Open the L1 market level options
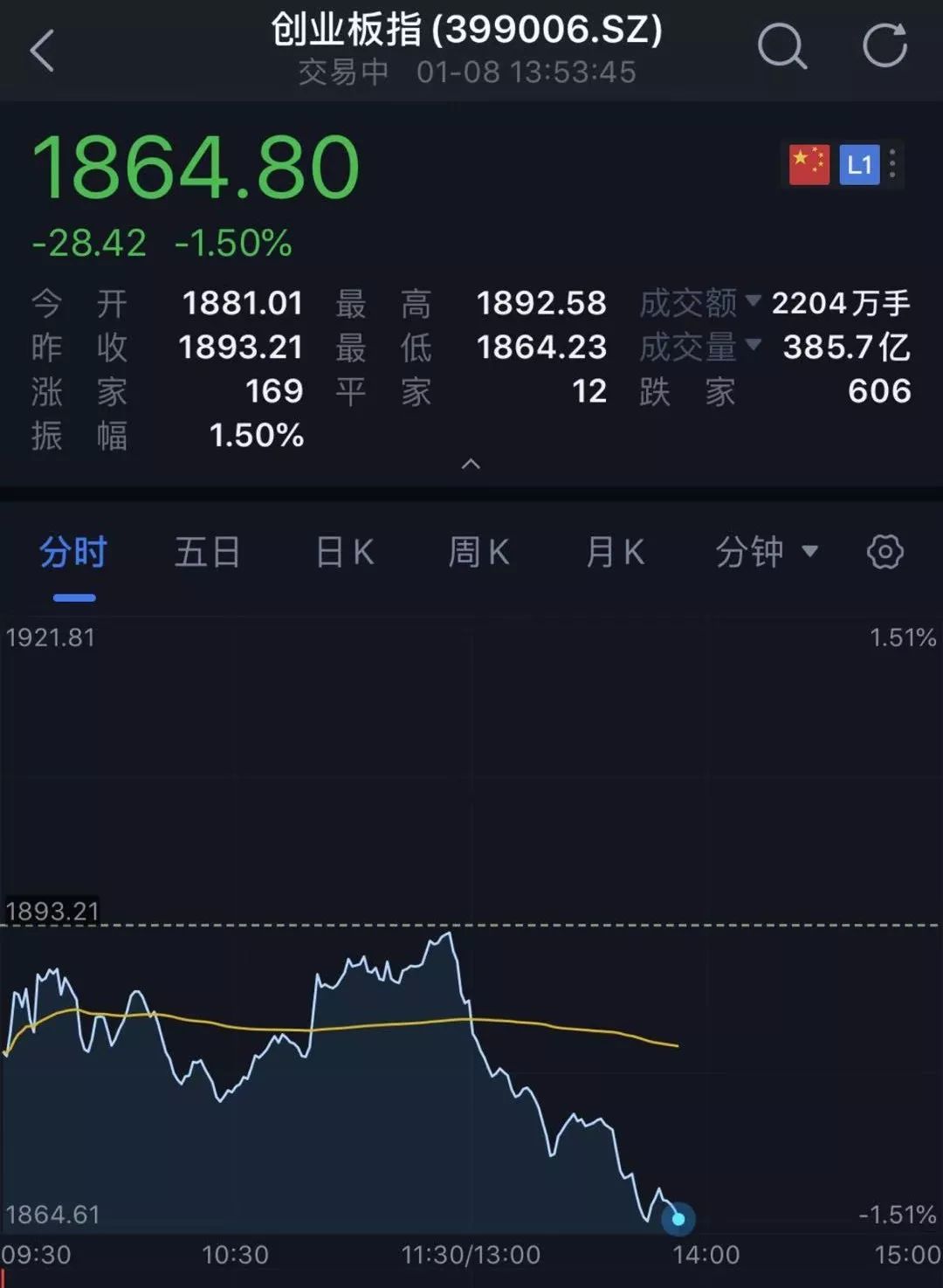Viewport: 943px width, 1288px height. [x=860, y=164]
